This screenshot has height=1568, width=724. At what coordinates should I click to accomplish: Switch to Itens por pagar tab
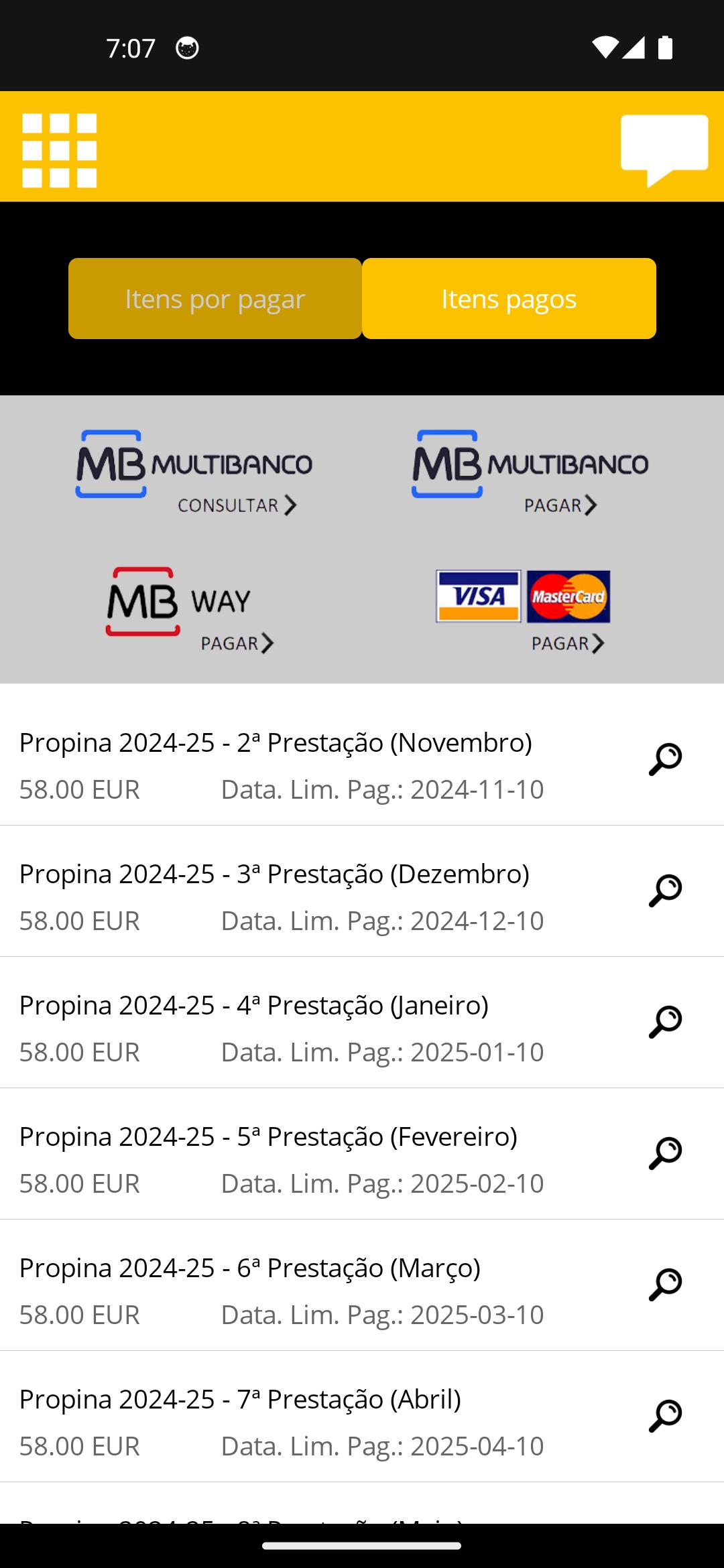(x=215, y=299)
